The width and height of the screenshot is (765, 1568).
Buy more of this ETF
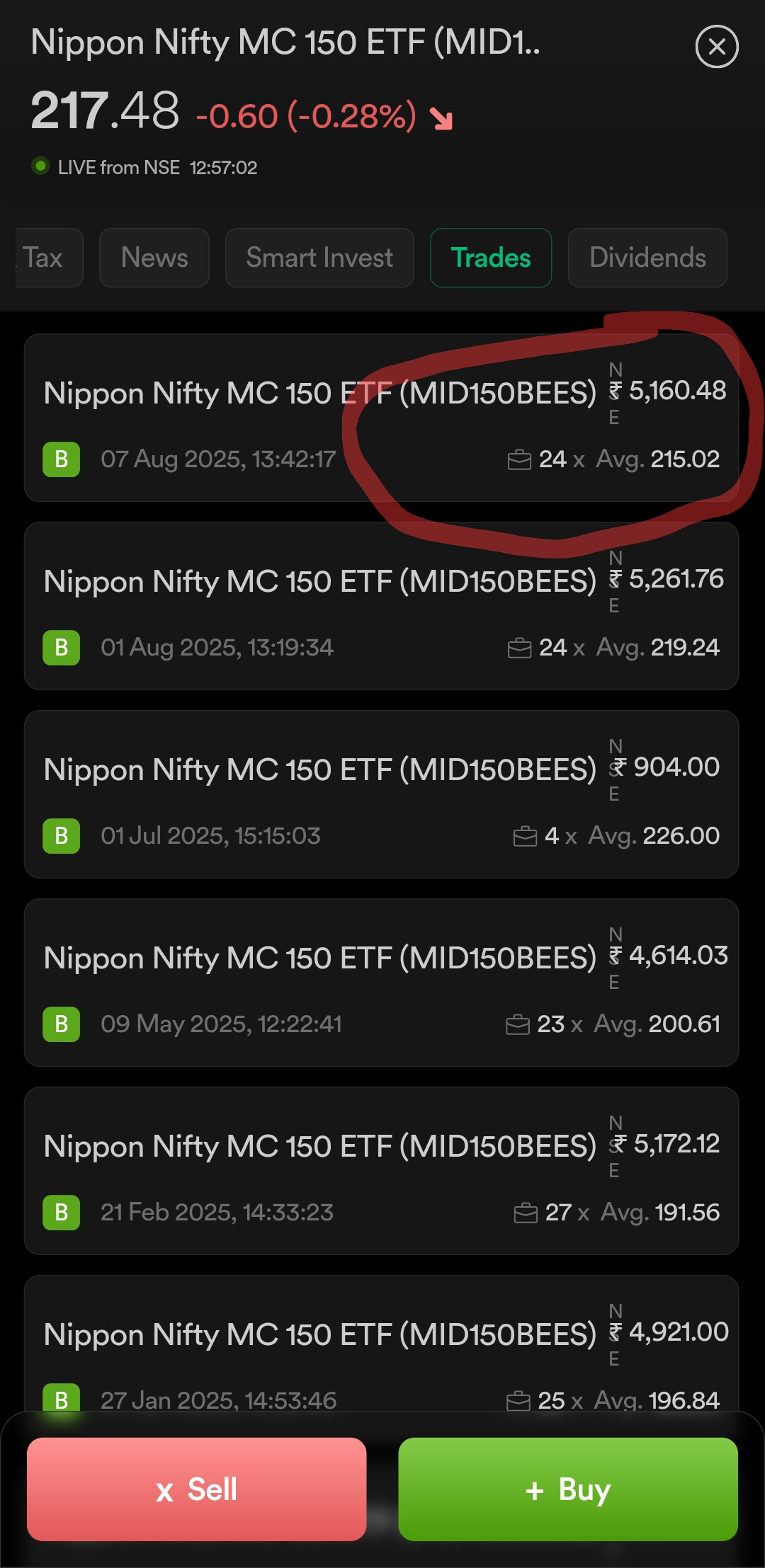(568, 1489)
